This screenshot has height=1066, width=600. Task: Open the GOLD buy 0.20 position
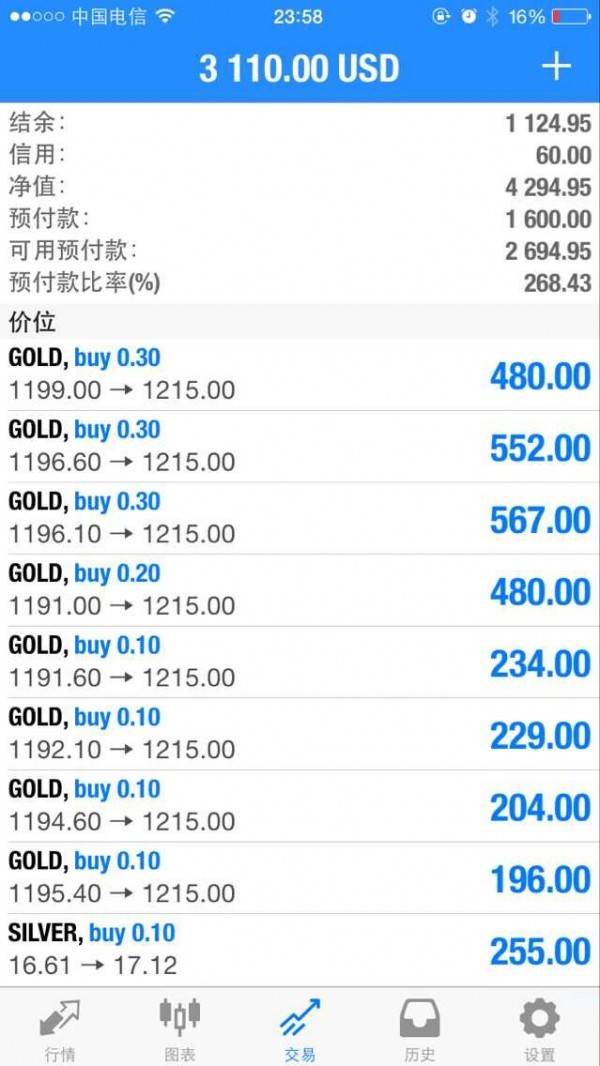click(300, 591)
